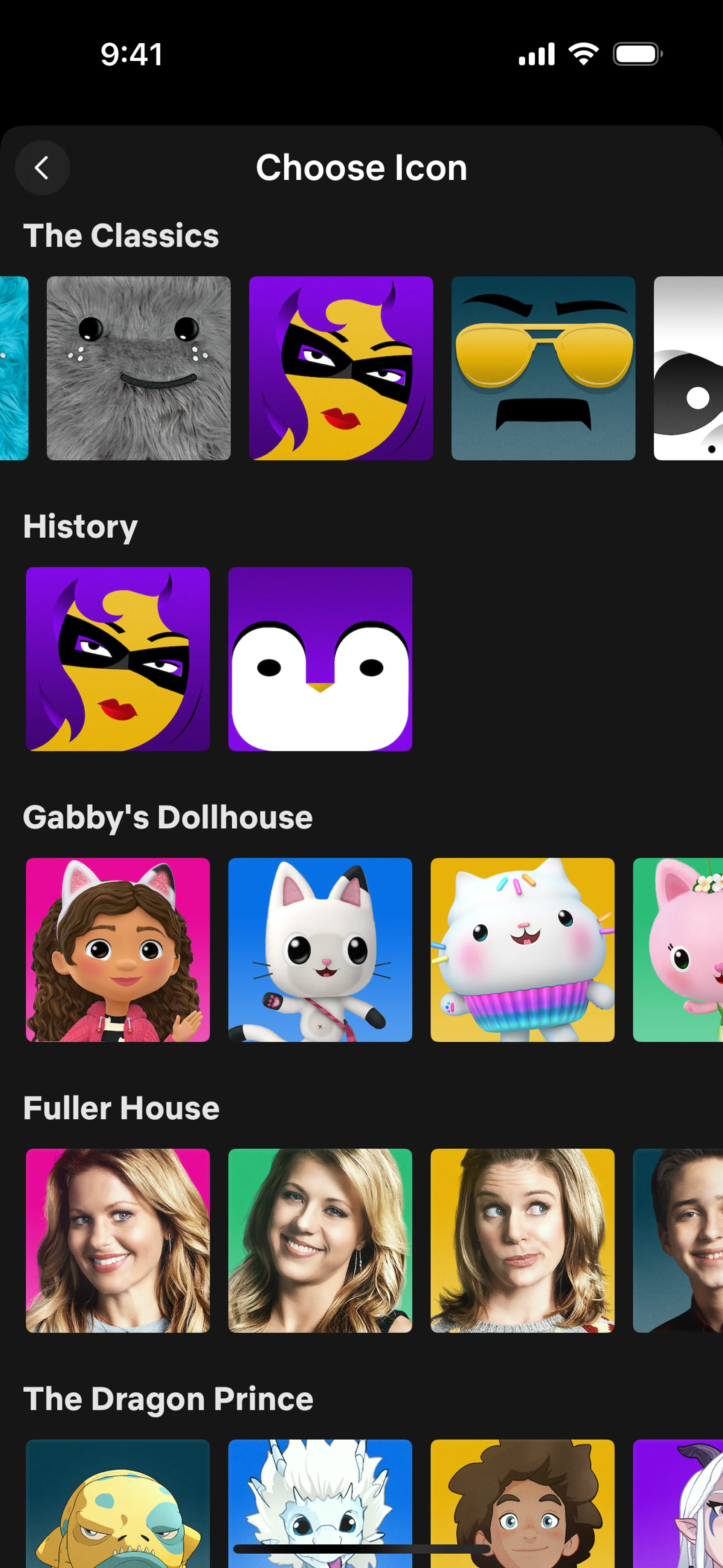This screenshot has width=723, height=1568.
Task: Select the girl with cat ears icon
Action: coord(118,949)
